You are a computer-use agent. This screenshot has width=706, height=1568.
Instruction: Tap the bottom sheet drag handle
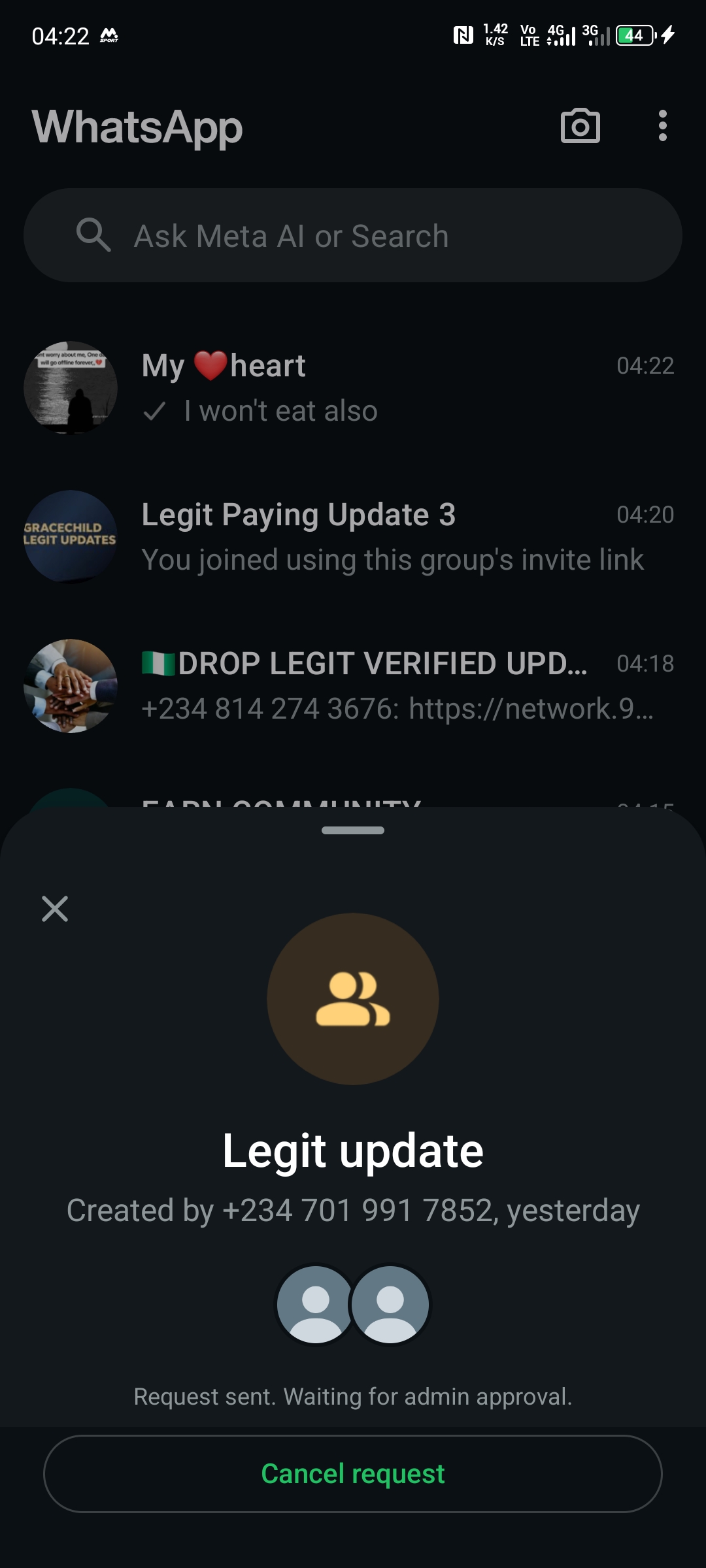pyautogui.click(x=353, y=830)
